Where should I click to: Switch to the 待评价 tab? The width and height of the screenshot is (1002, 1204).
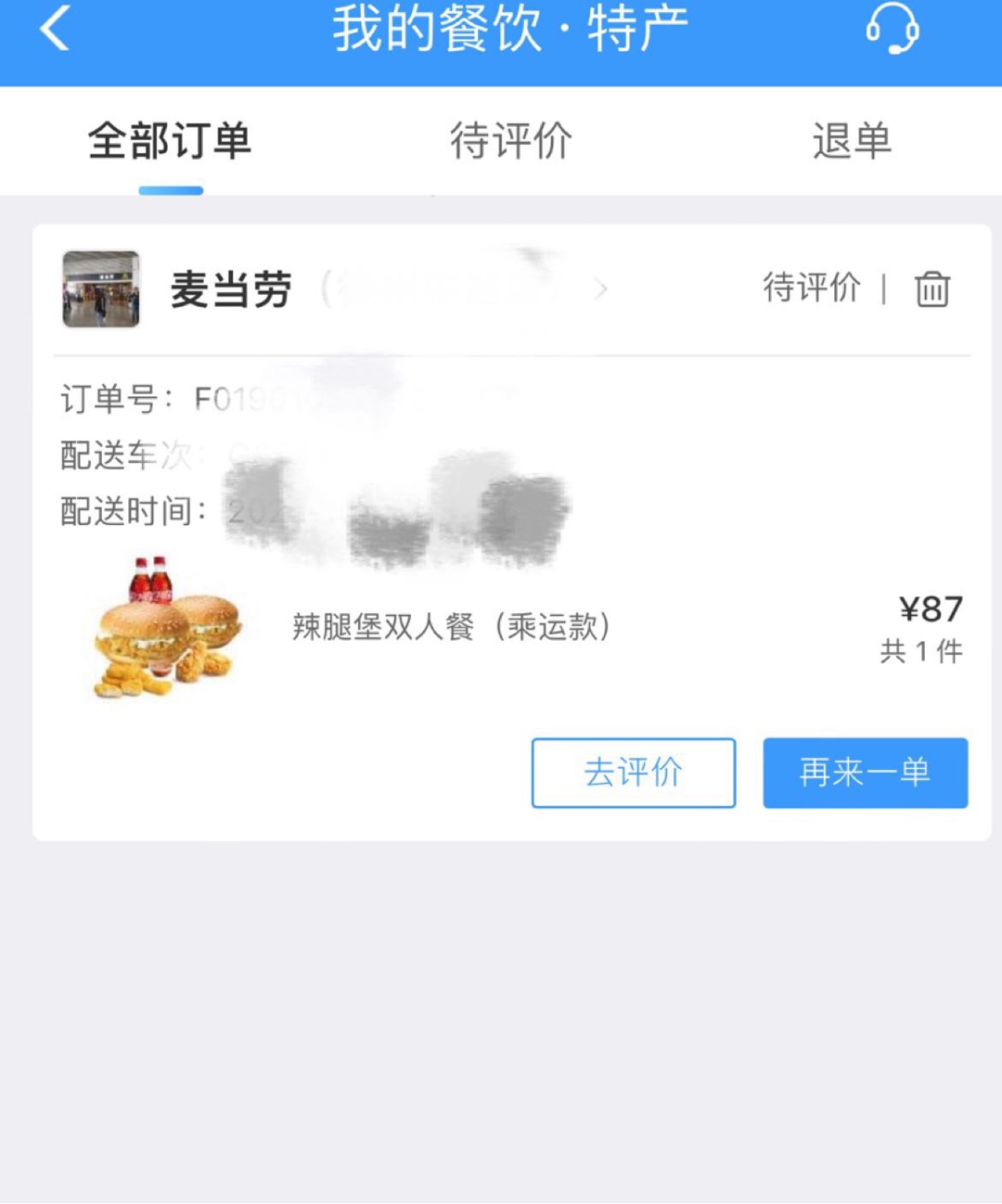pyautogui.click(x=510, y=141)
